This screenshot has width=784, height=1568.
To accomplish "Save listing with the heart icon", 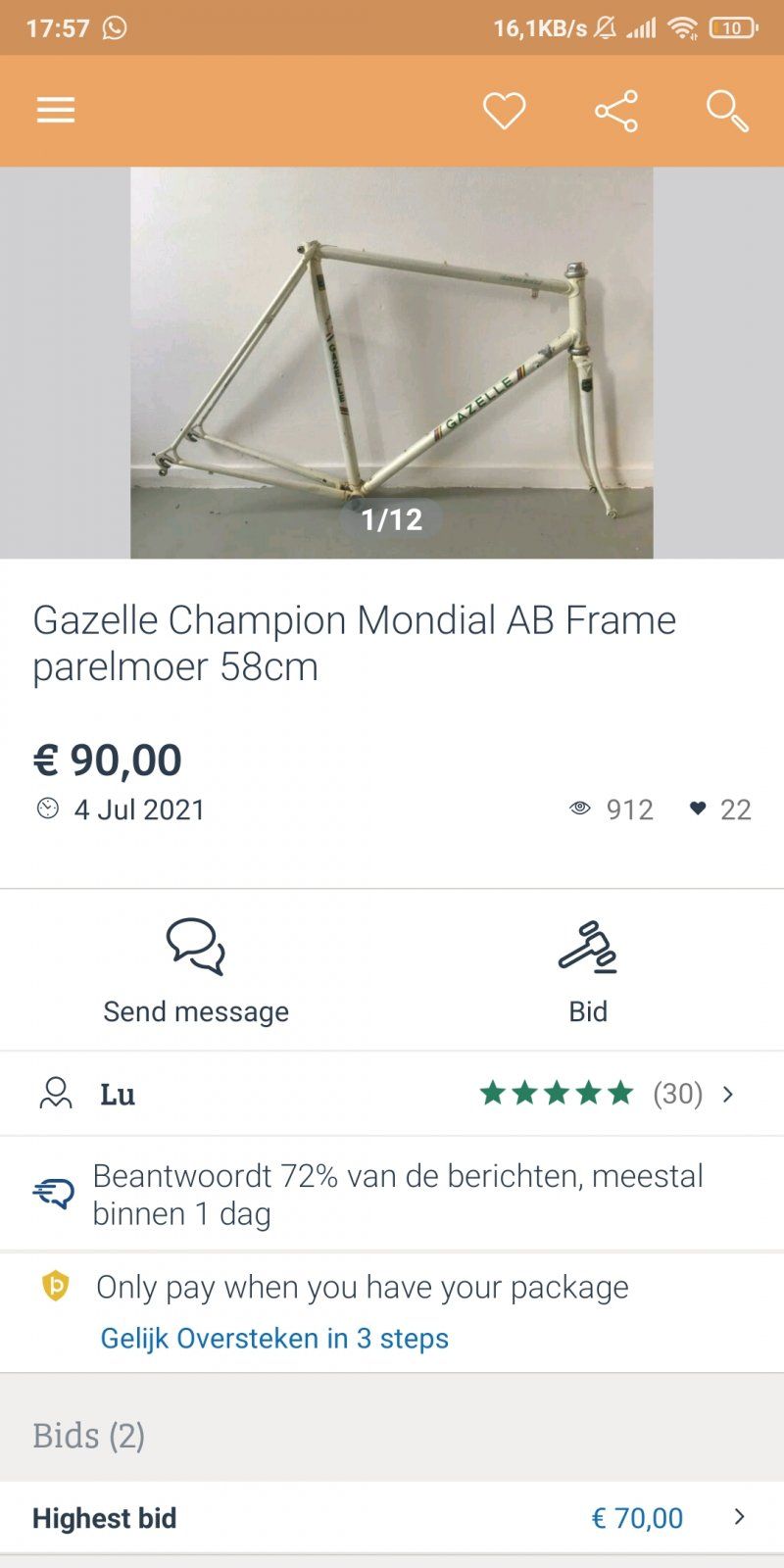I will tap(504, 111).
